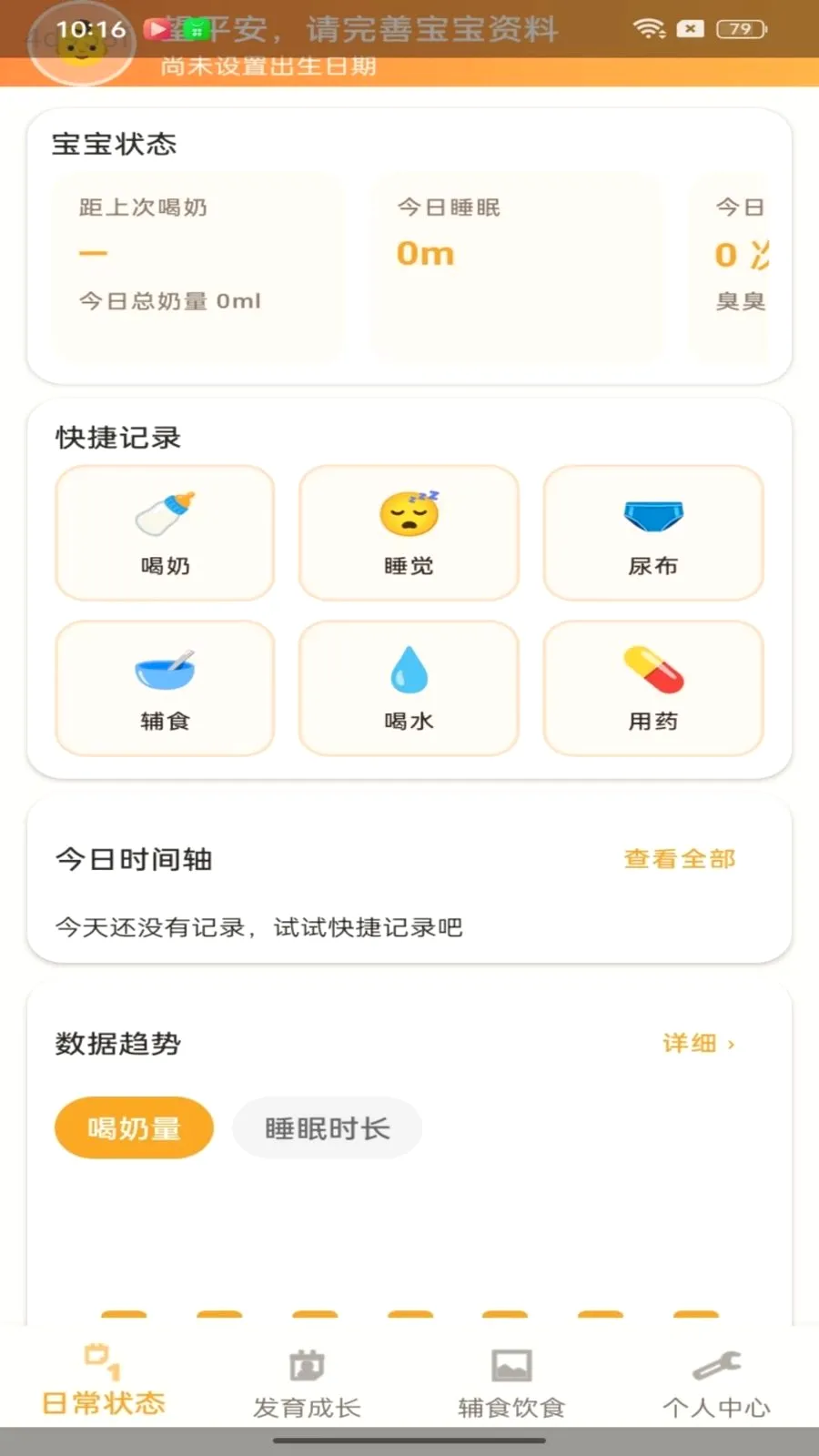
Task: Log a solid food entry with 辅食
Action: [165, 688]
